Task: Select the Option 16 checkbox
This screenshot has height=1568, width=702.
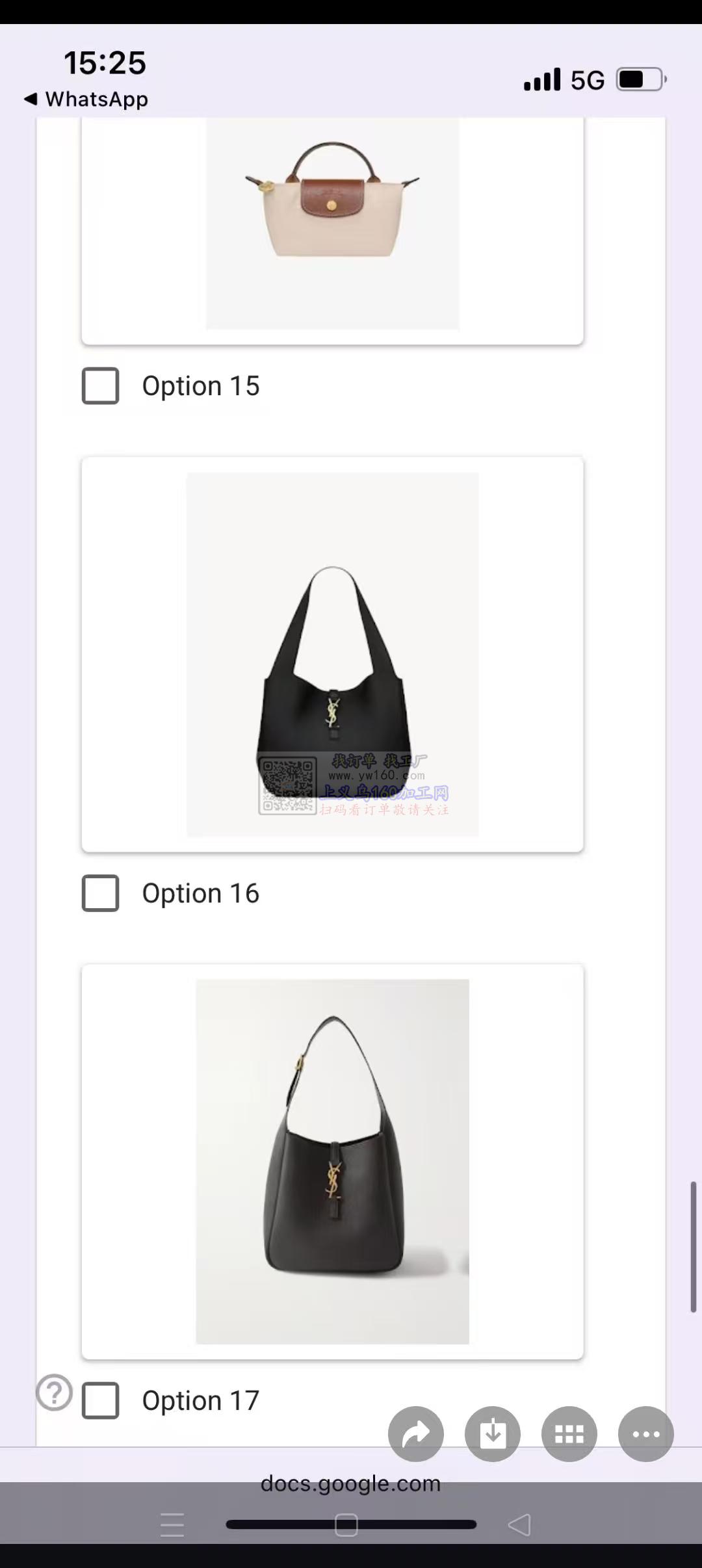Action: (100, 893)
